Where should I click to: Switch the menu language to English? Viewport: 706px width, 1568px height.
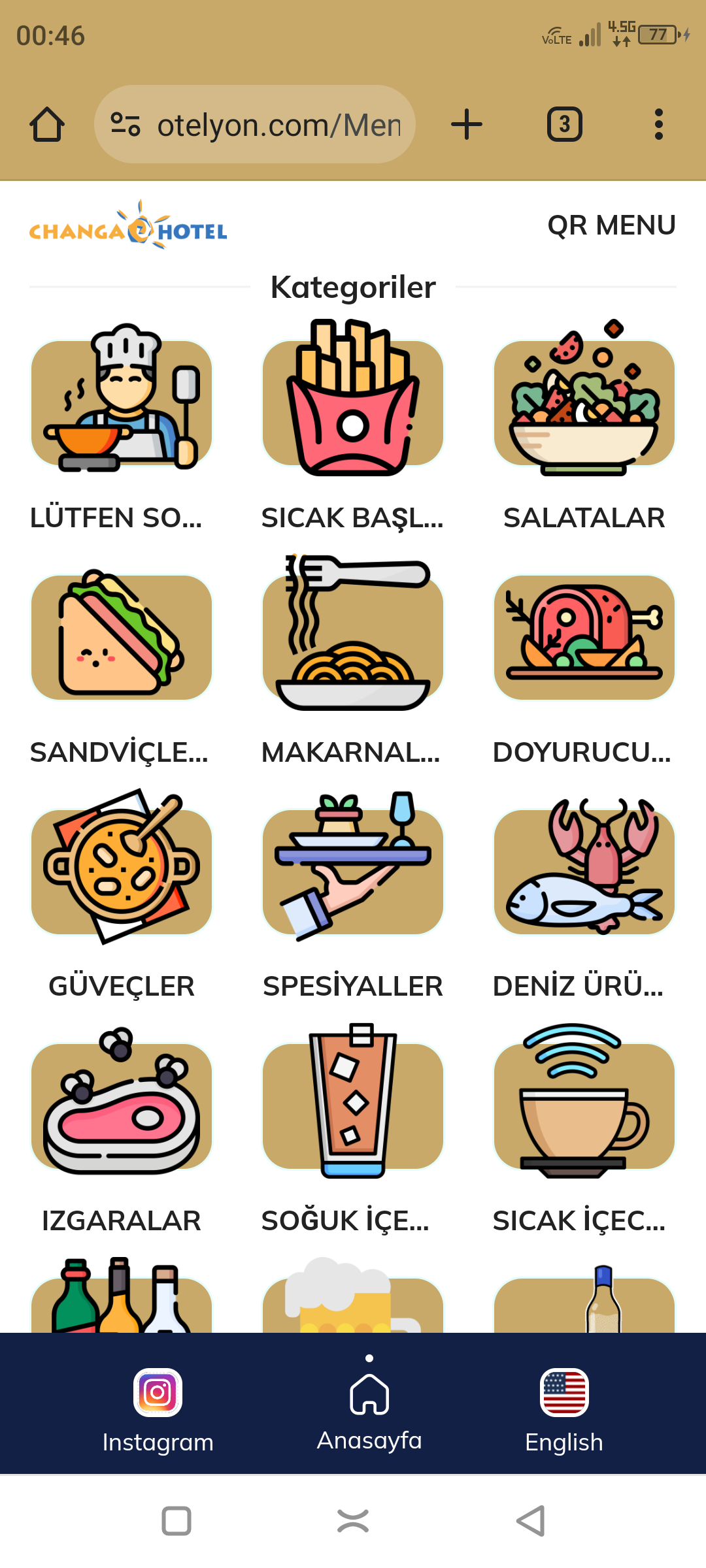click(x=564, y=1405)
